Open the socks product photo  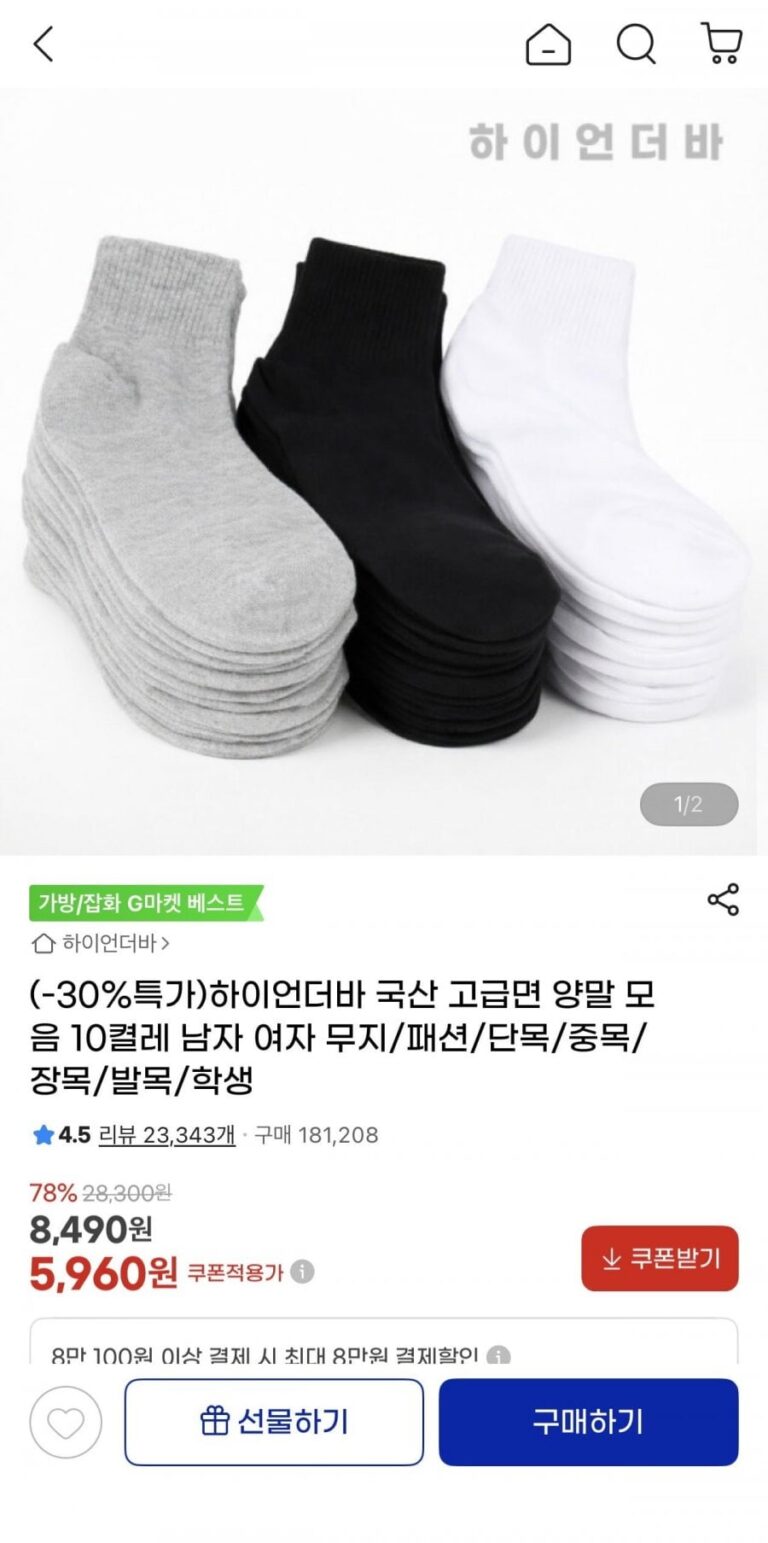pos(384,470)
